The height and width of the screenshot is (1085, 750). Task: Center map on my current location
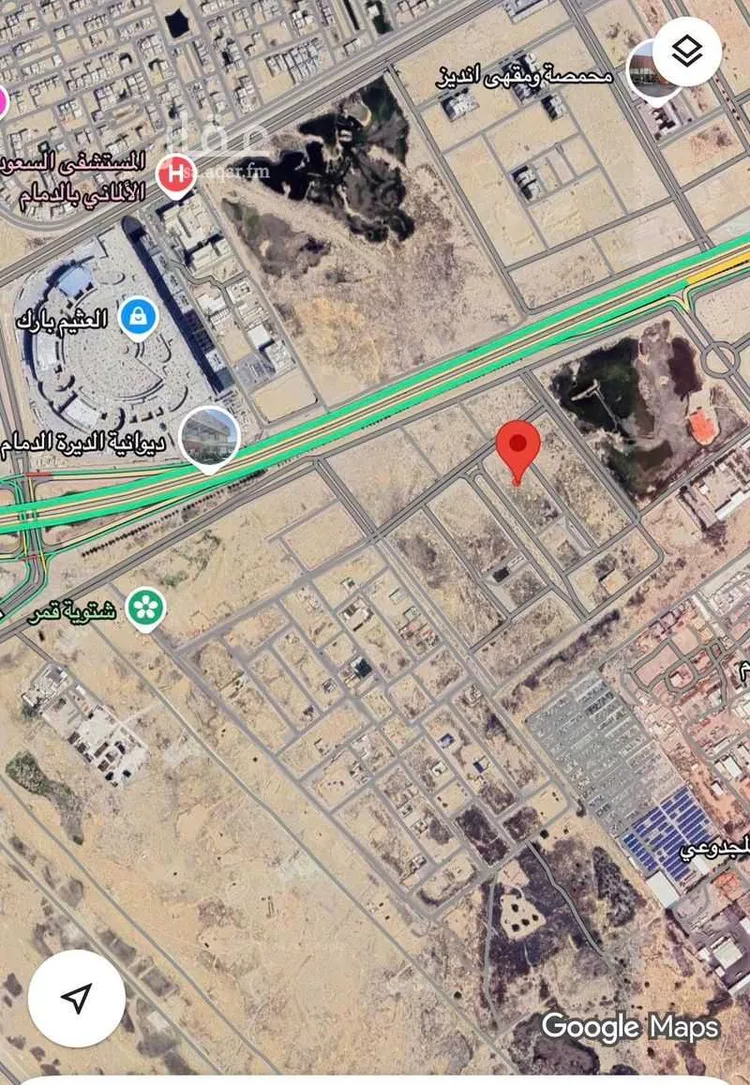click(77, 996)
